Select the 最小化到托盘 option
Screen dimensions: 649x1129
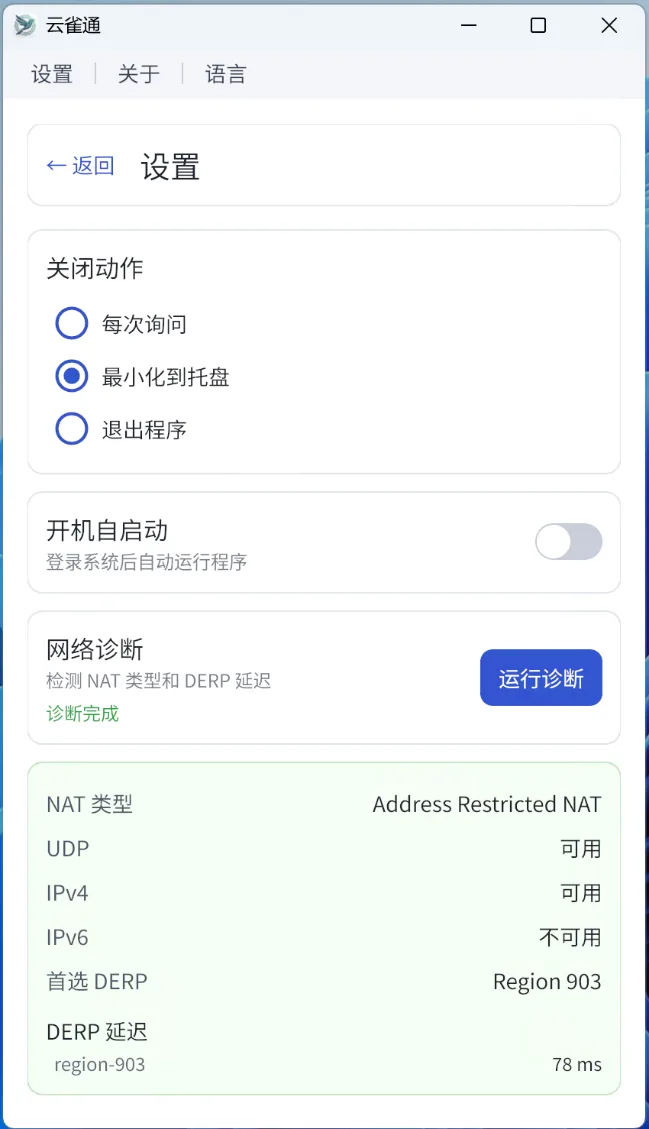[x=72, y=376]
